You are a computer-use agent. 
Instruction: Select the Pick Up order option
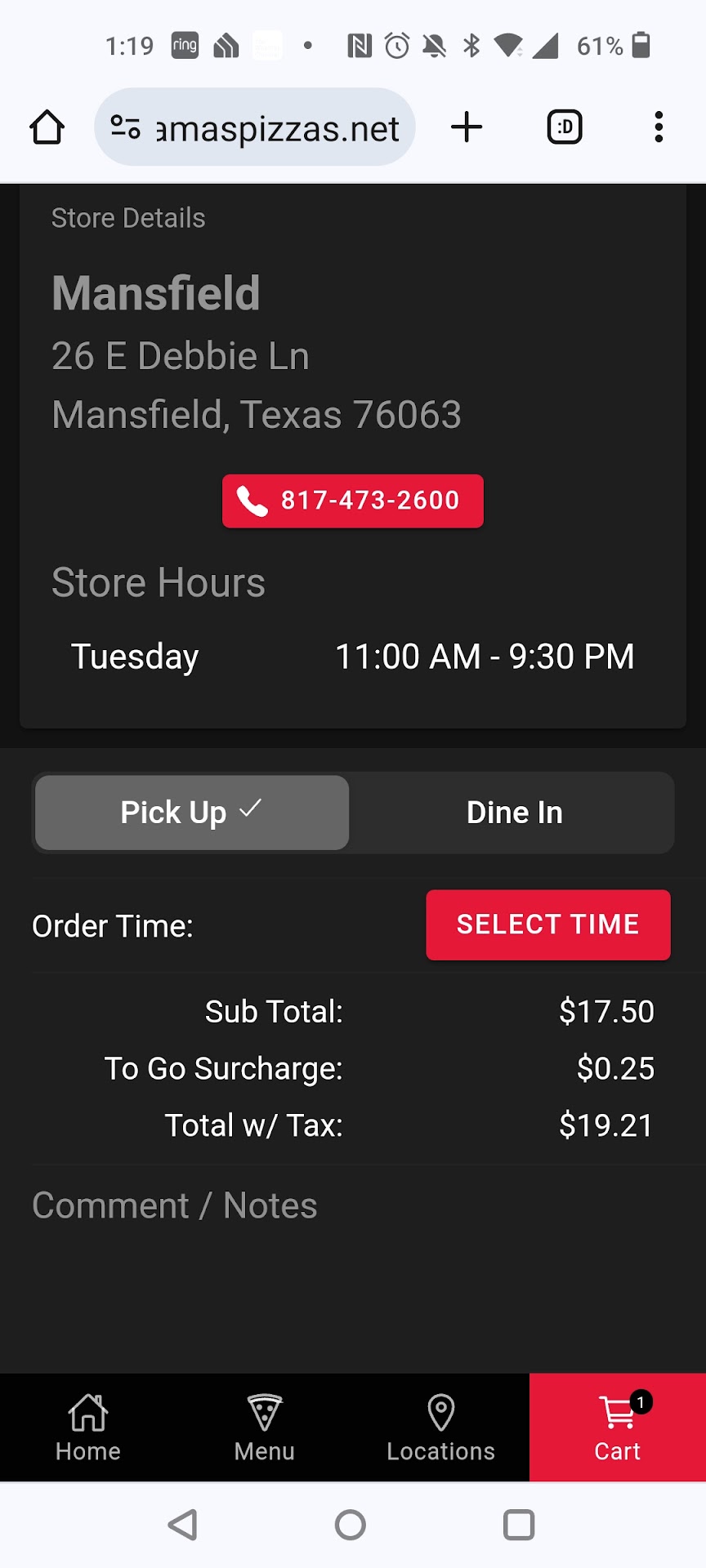(x=192, y=813)
